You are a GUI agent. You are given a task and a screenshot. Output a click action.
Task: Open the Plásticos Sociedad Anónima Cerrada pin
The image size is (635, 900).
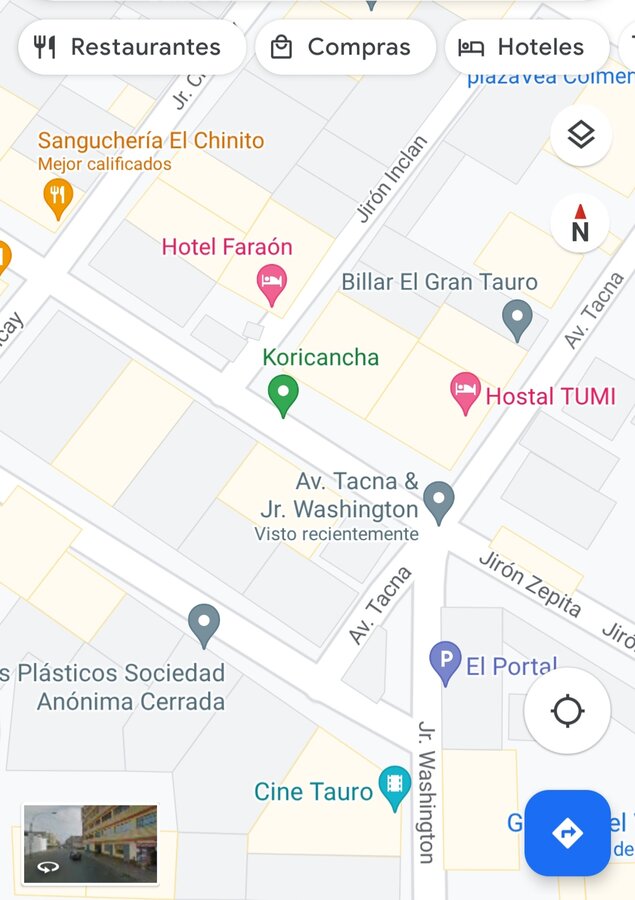tap(204, 624)
